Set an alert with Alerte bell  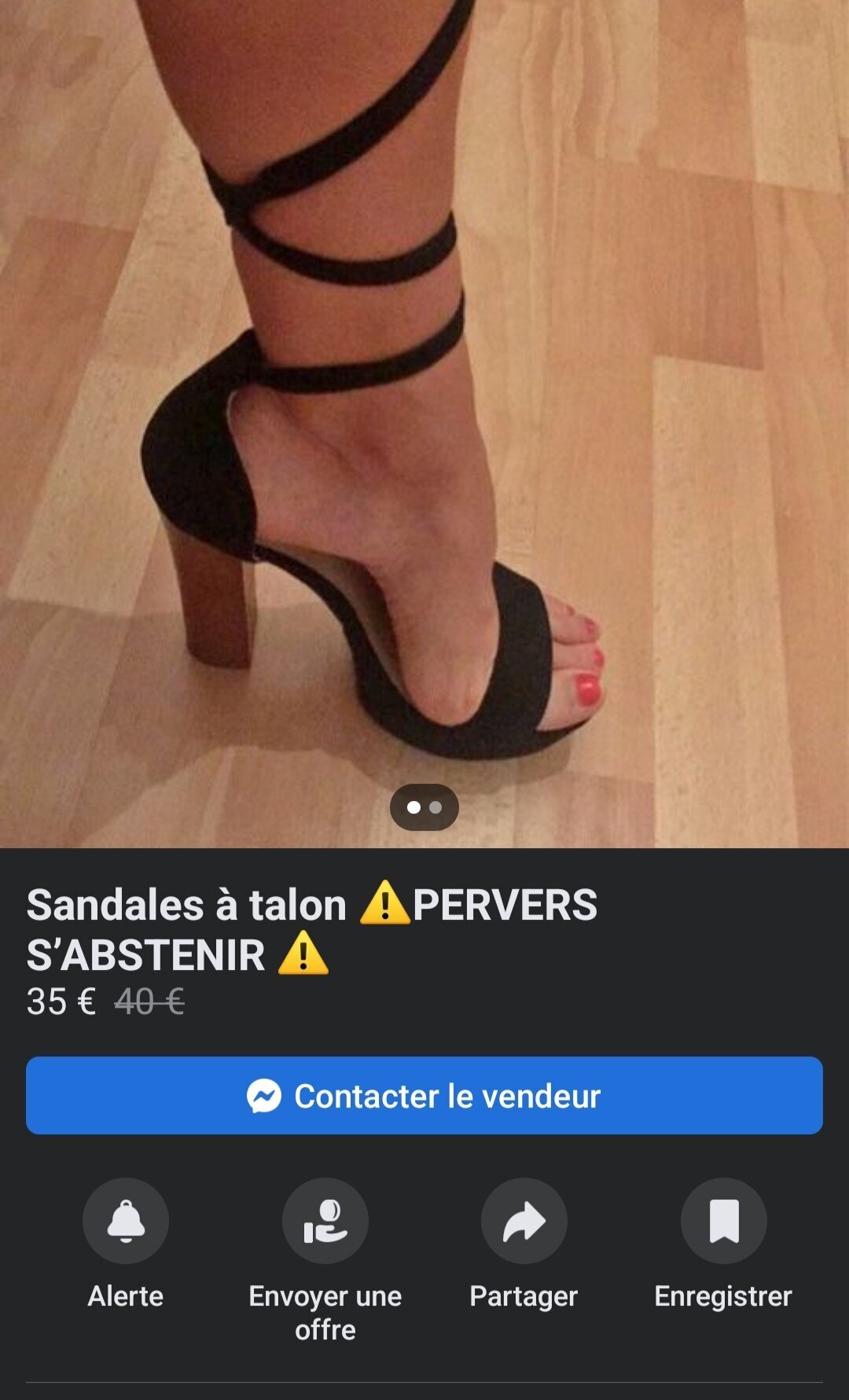(x=126, y=1221)
